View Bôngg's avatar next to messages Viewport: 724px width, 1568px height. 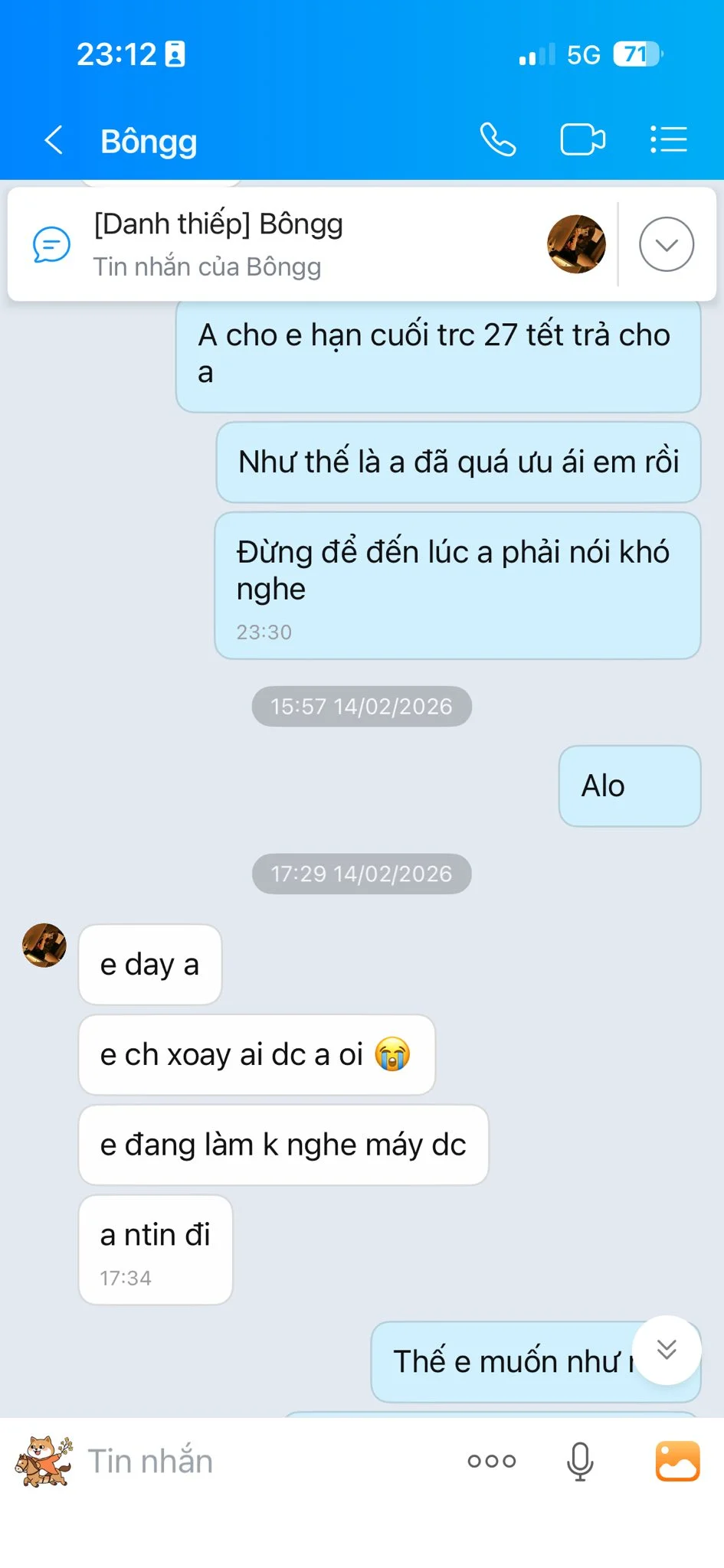tap(44, 945)
